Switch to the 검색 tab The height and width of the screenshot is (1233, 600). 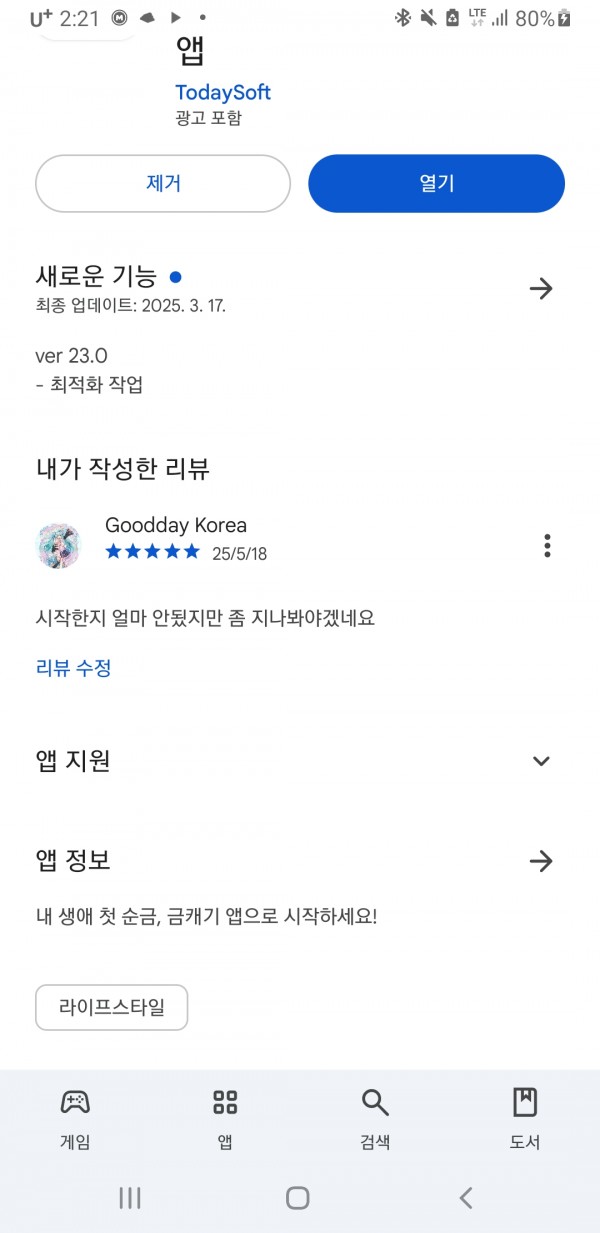tap(375, 1119)
